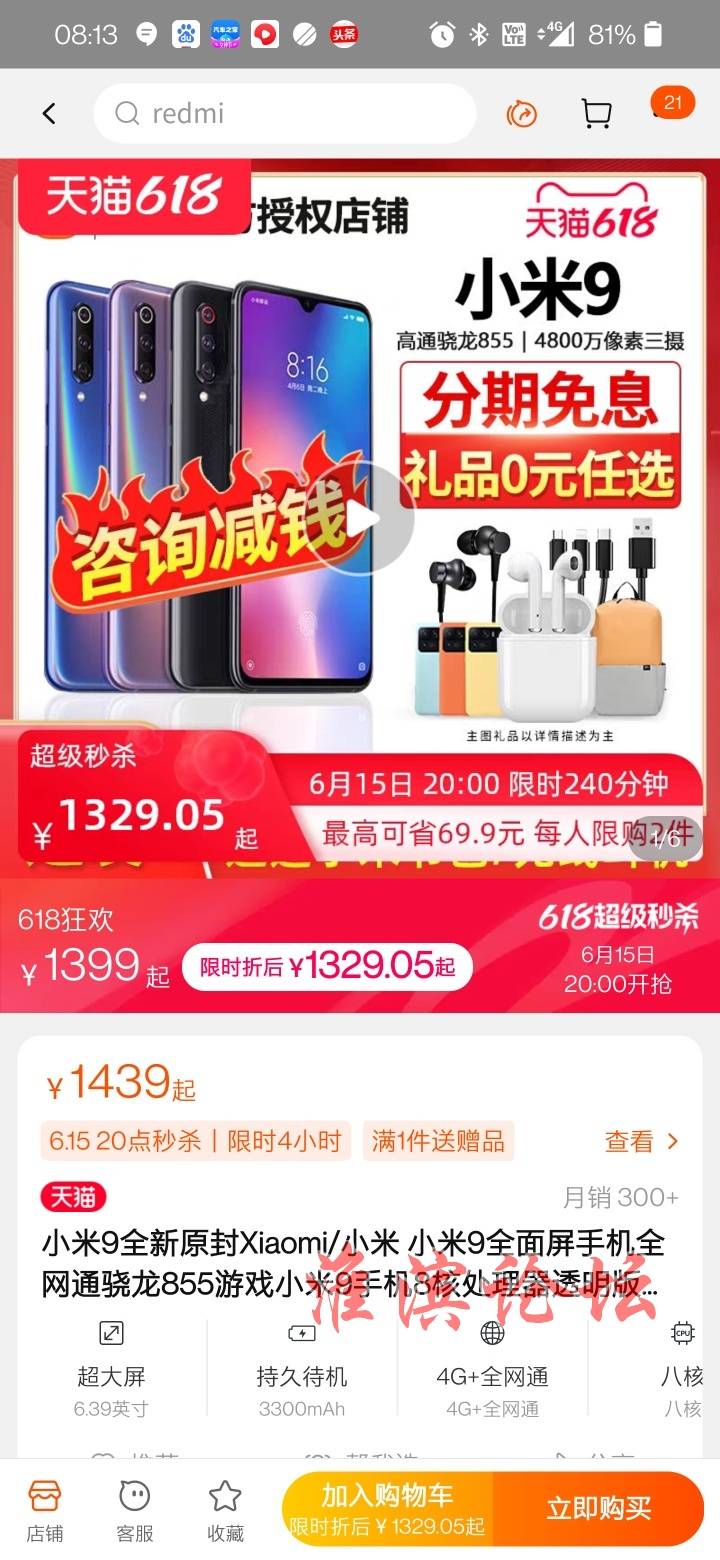The width and height of the screenshot is (720, 1560).
Task: Tap the orange share icon
Action: [x=521, y=114]
